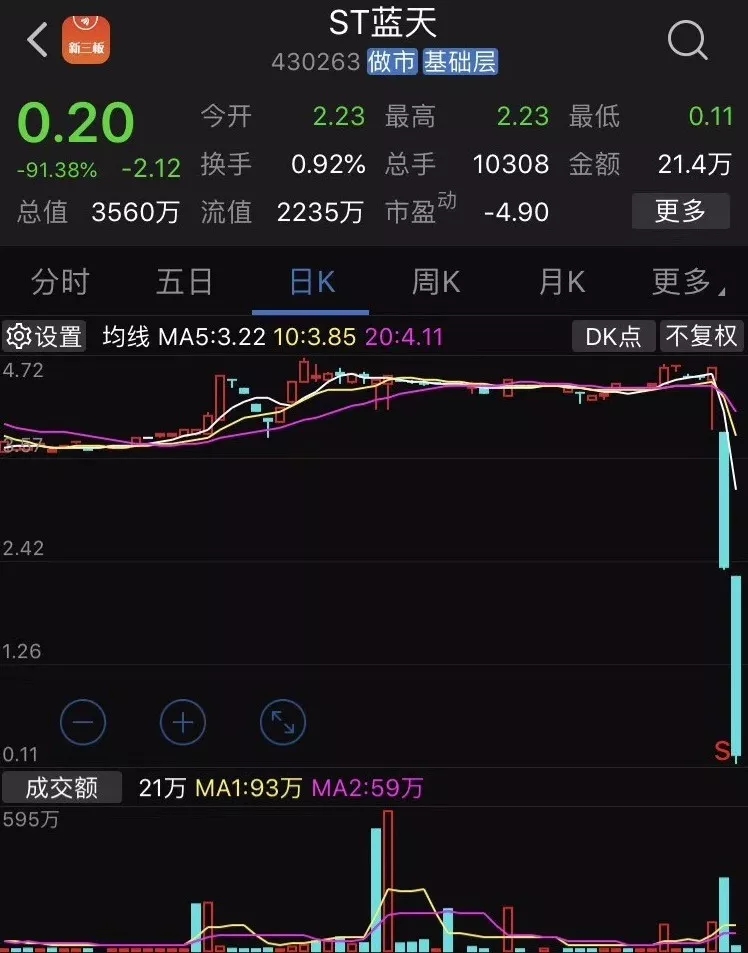Image resolution: width=748 pixels, height=953 pixels.
Task: Zoom in using the plus circle icon
Action: 183,722
